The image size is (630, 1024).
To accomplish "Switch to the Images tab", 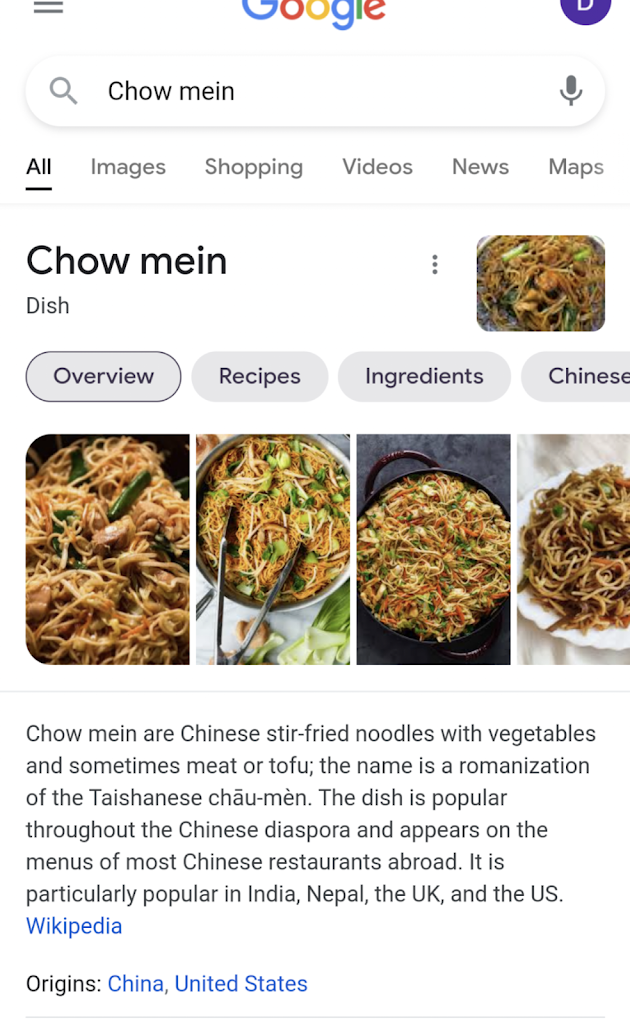I will [128, 167].
